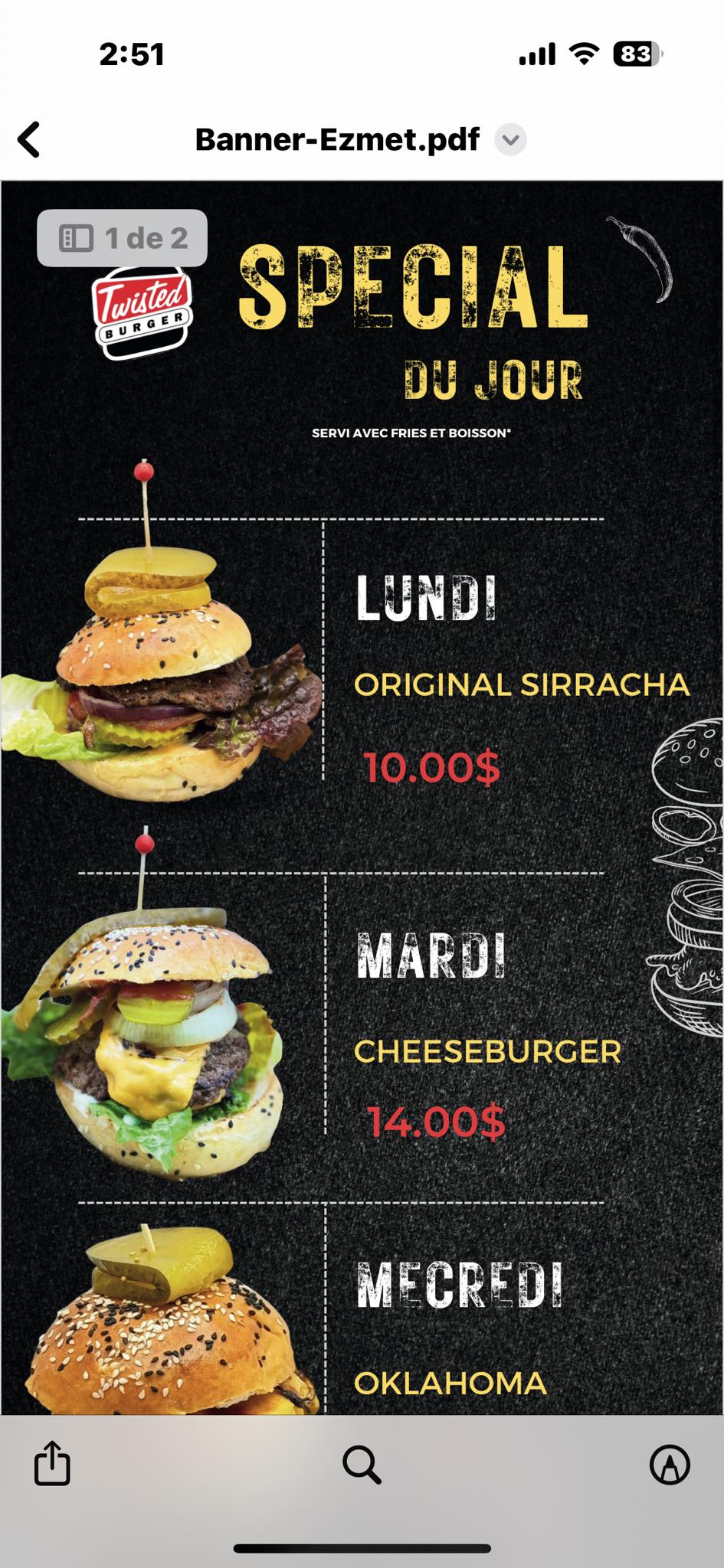The image size is (724, 1568).
Task: Share this PDF document
Action: pyautogui.click(x=52, y=1463)
